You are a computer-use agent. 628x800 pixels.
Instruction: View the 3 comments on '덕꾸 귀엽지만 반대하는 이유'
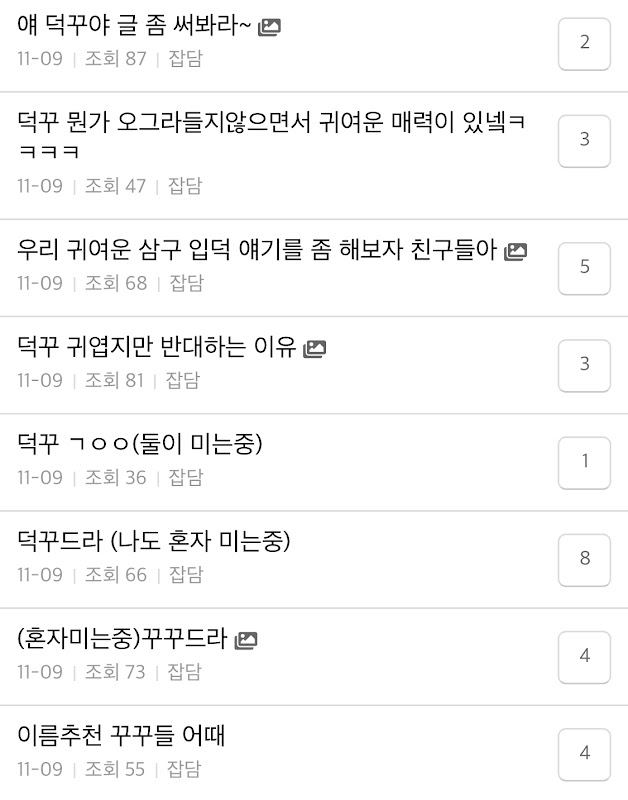coord(584,364)
